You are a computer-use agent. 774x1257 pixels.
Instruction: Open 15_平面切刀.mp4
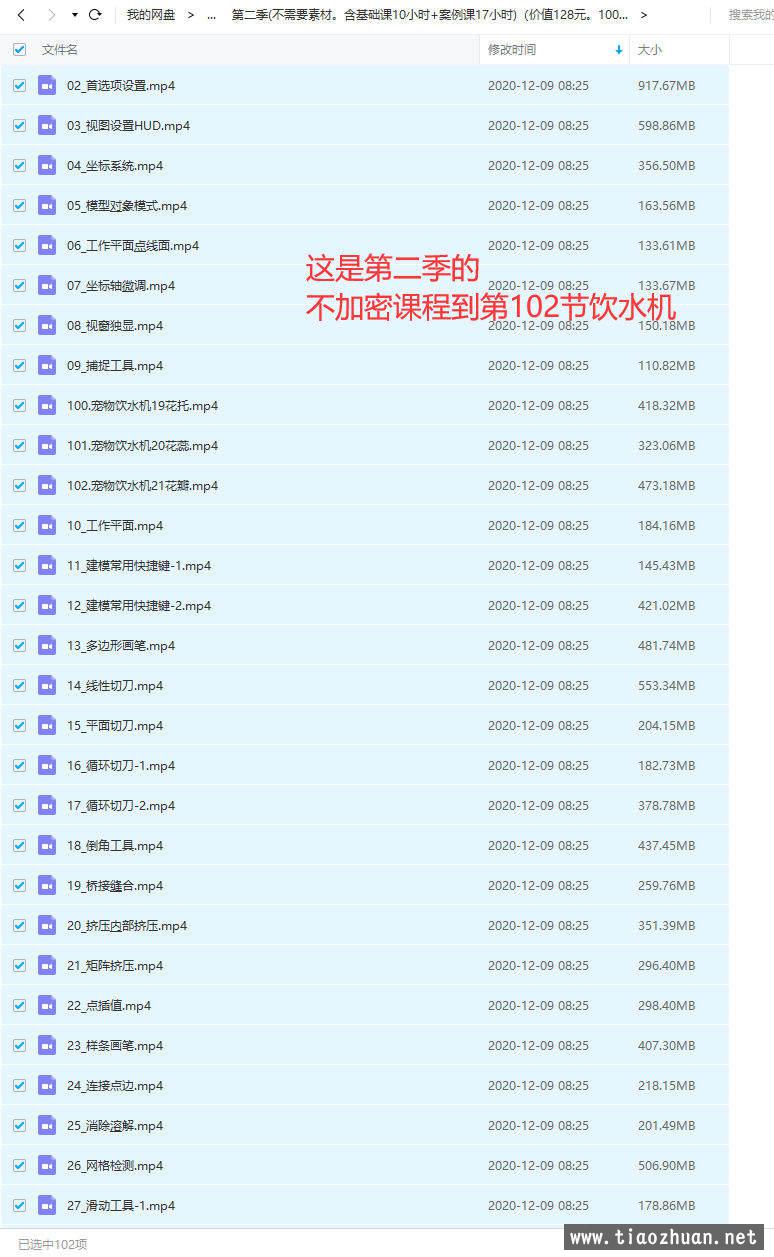(x=115, y=725)
